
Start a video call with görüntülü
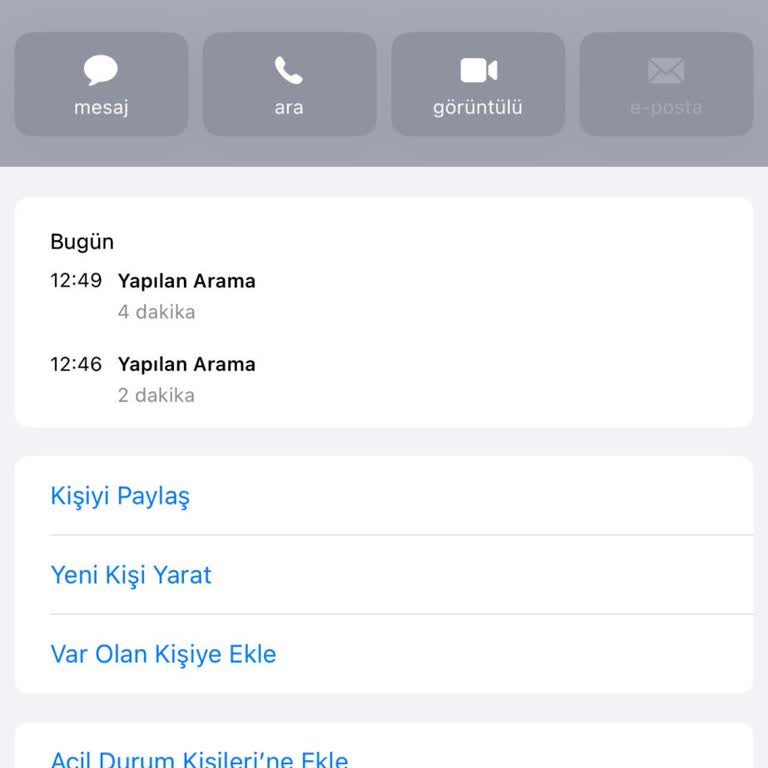tap(478, 84)
